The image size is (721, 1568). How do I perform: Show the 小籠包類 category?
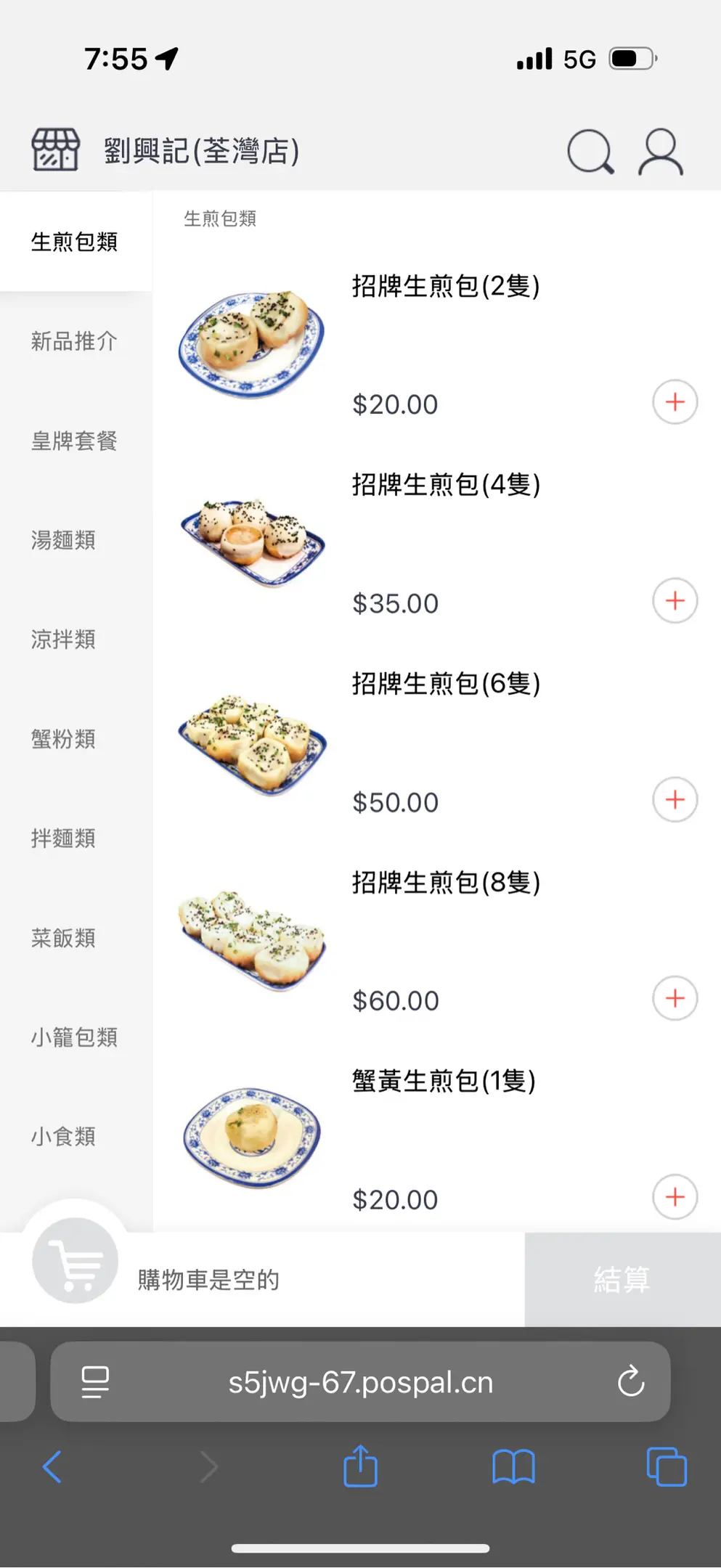[74, 1037]
